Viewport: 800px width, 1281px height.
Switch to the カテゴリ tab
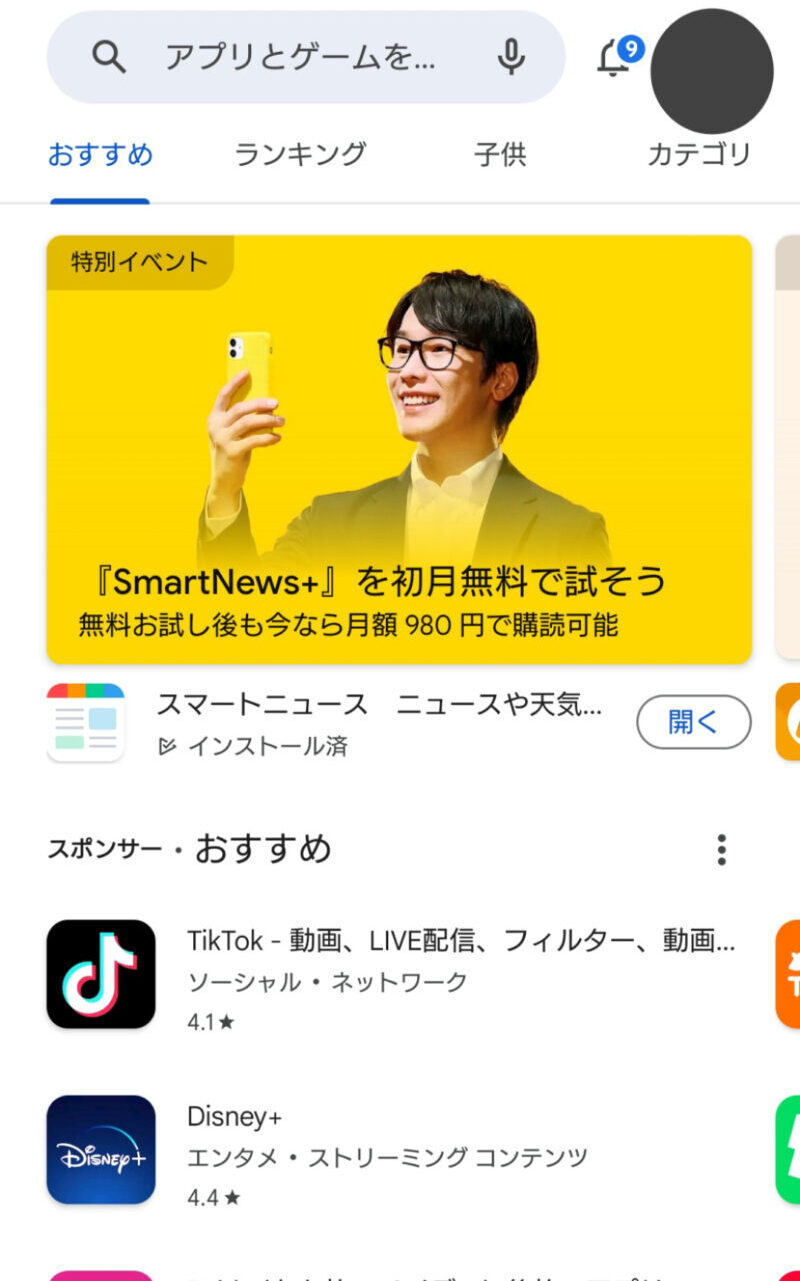(698, 155)
